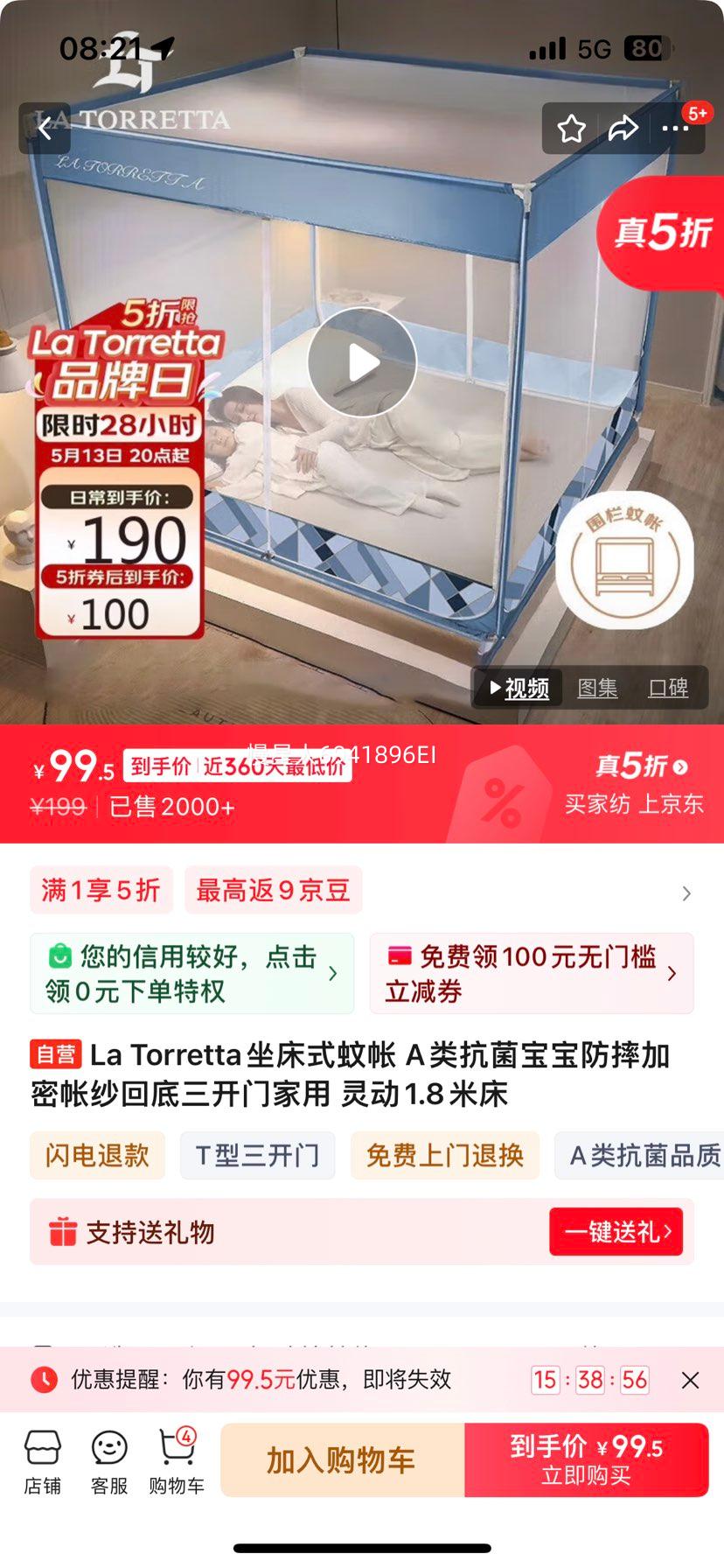Image resolution: width=724 pixels, height=1568 pixels.
Task: Open the 免费上门退换 service chip
Action: click(x=445, y=1155)
